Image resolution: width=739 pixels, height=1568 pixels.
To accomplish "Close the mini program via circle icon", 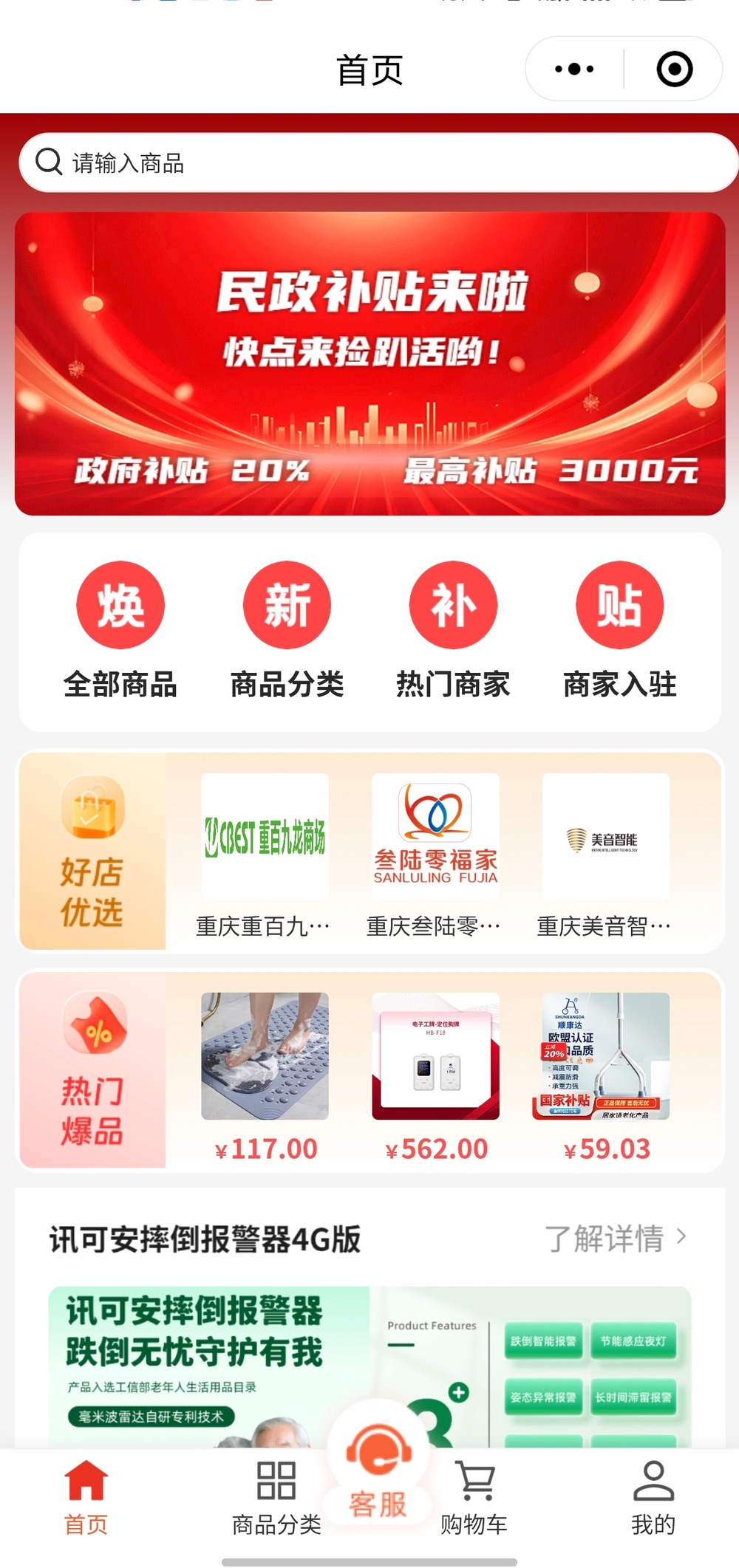I will (674, 69).
